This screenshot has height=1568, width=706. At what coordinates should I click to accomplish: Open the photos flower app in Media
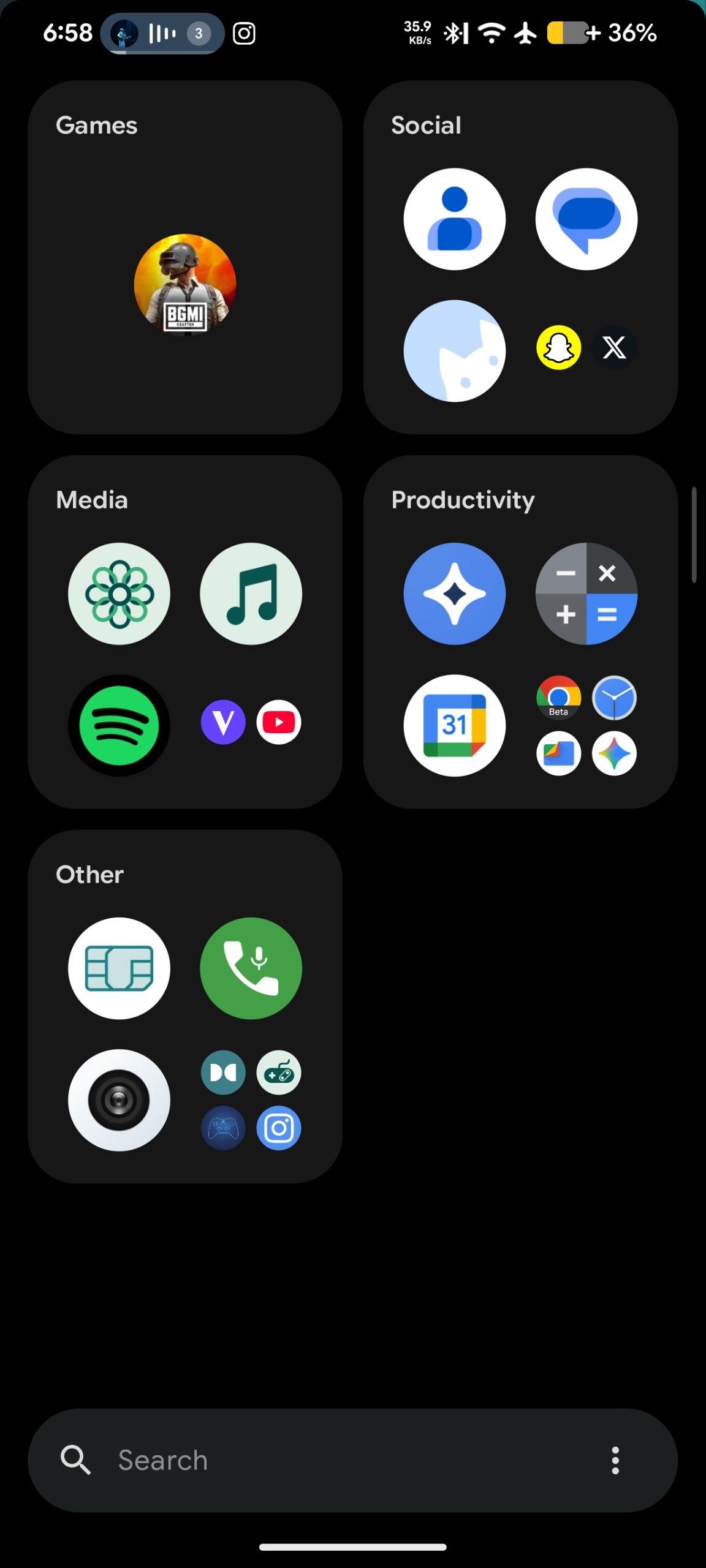(119, 594)
